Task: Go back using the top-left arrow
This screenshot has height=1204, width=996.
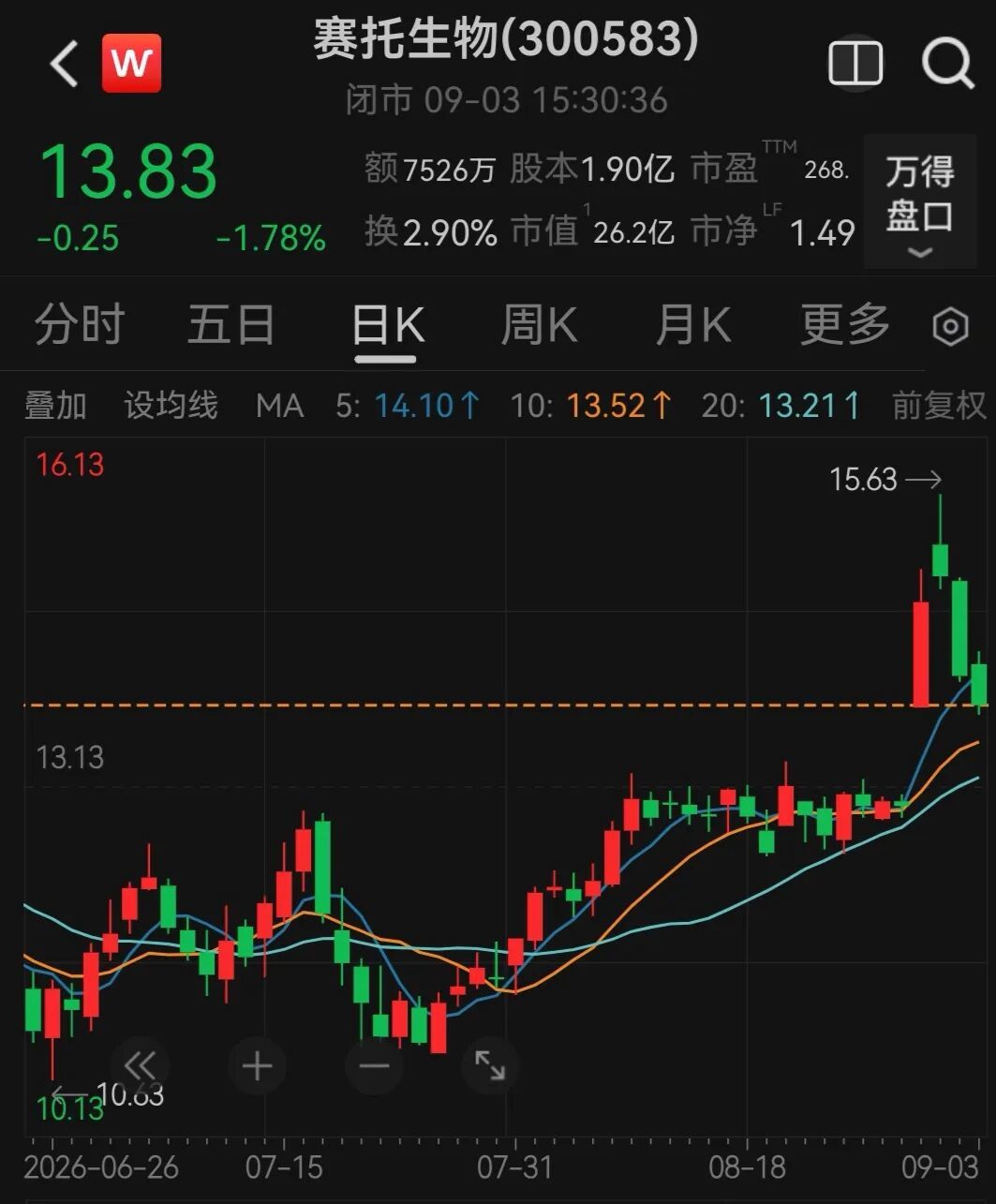Action: 64,64
